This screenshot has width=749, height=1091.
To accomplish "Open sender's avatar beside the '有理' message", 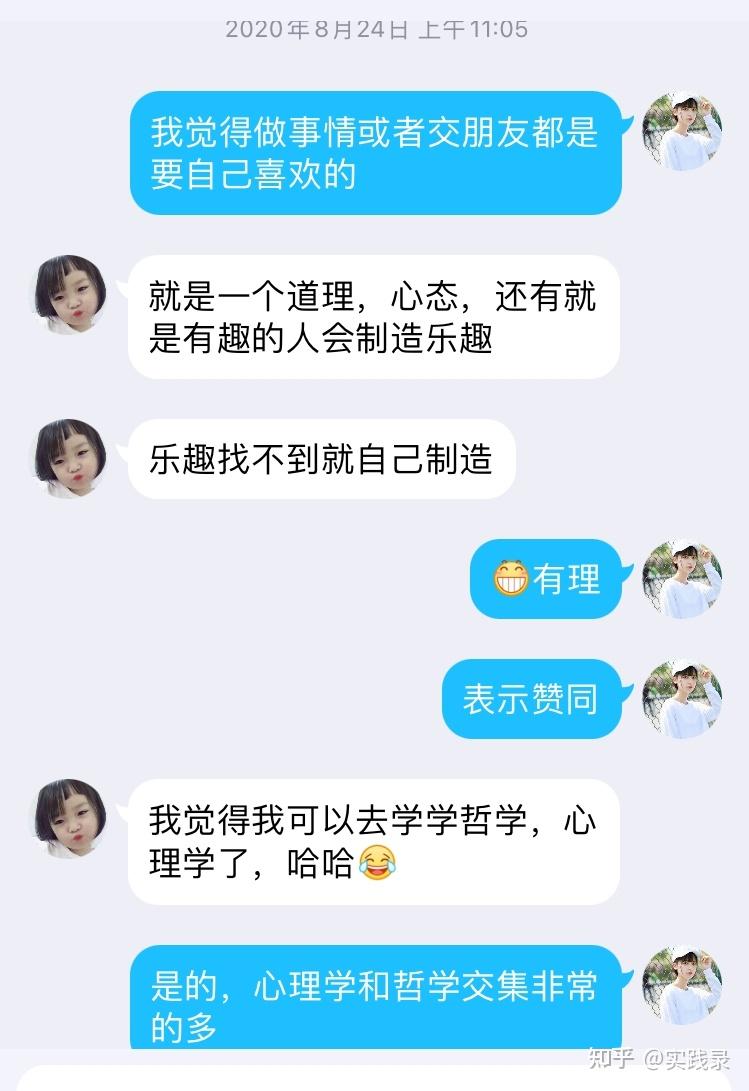I will click(682, 579).
